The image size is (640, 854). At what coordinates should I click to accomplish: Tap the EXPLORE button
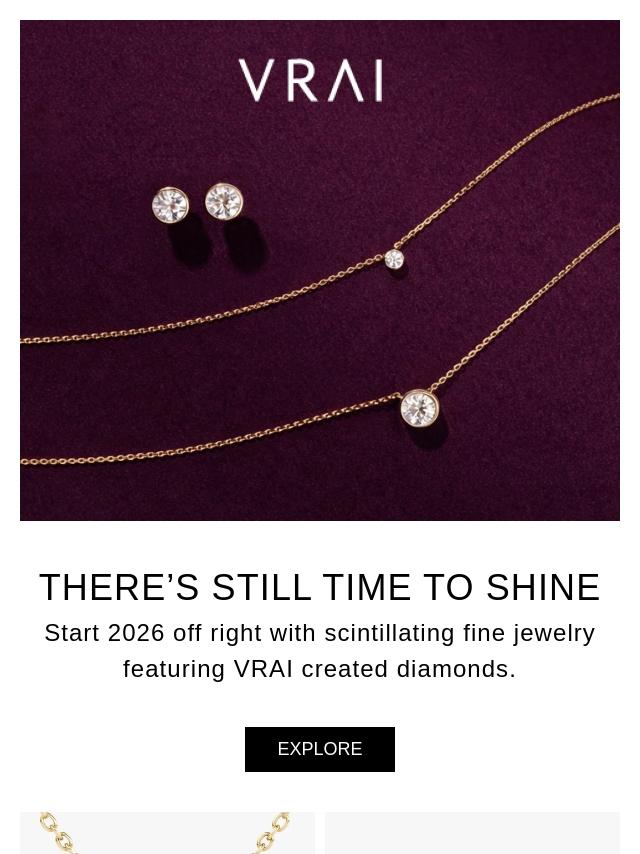click(x=320, y=749)
